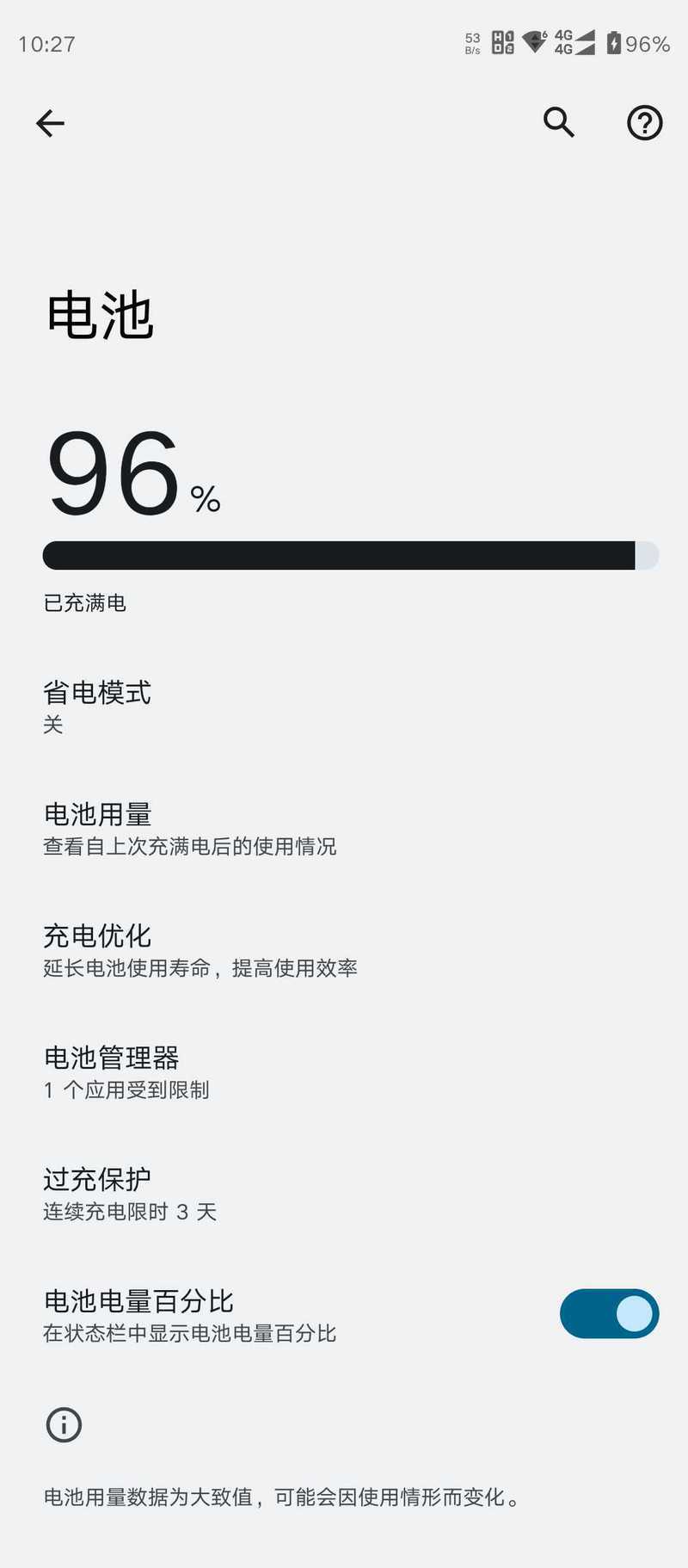Open the settings search icon
The height and width of the screenshot is (1568, 688).
[559, 122]
